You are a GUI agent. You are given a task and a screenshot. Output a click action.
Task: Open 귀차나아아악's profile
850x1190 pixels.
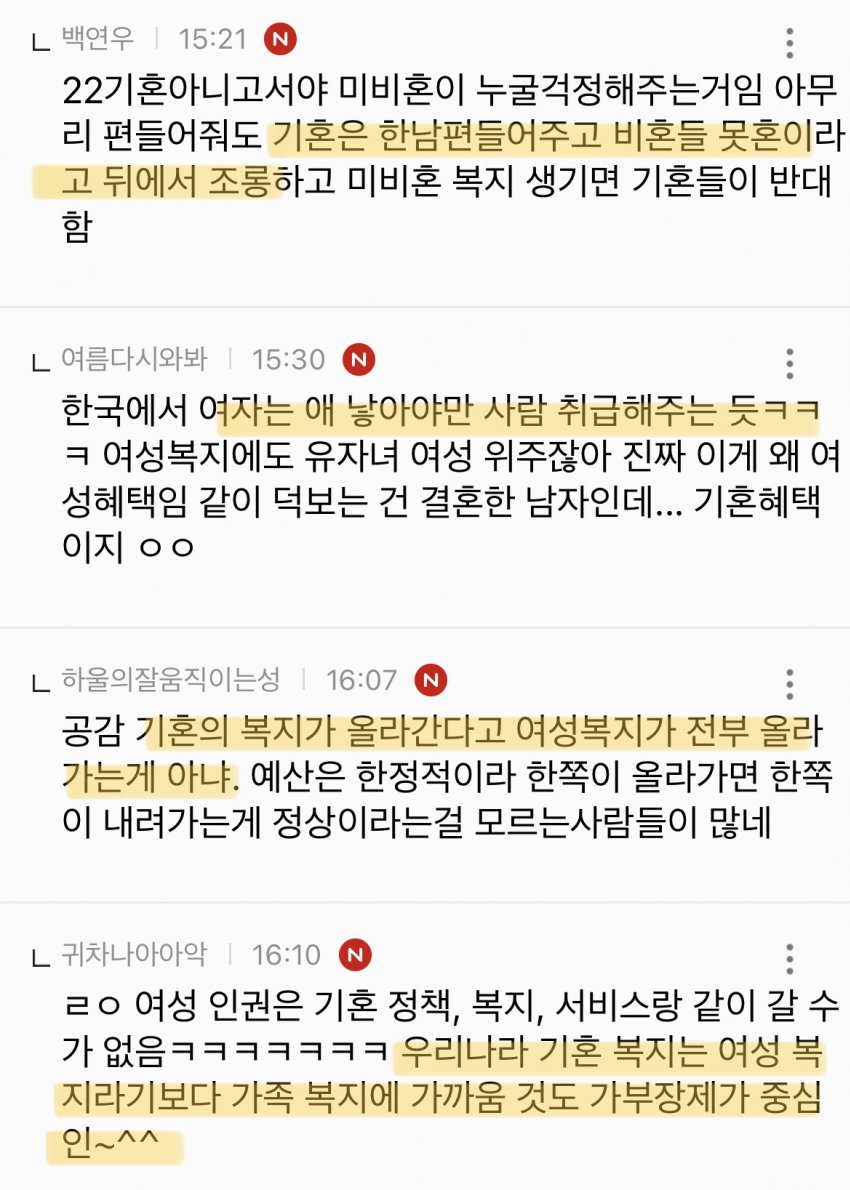pyautogui.click(x=134, y=954)
